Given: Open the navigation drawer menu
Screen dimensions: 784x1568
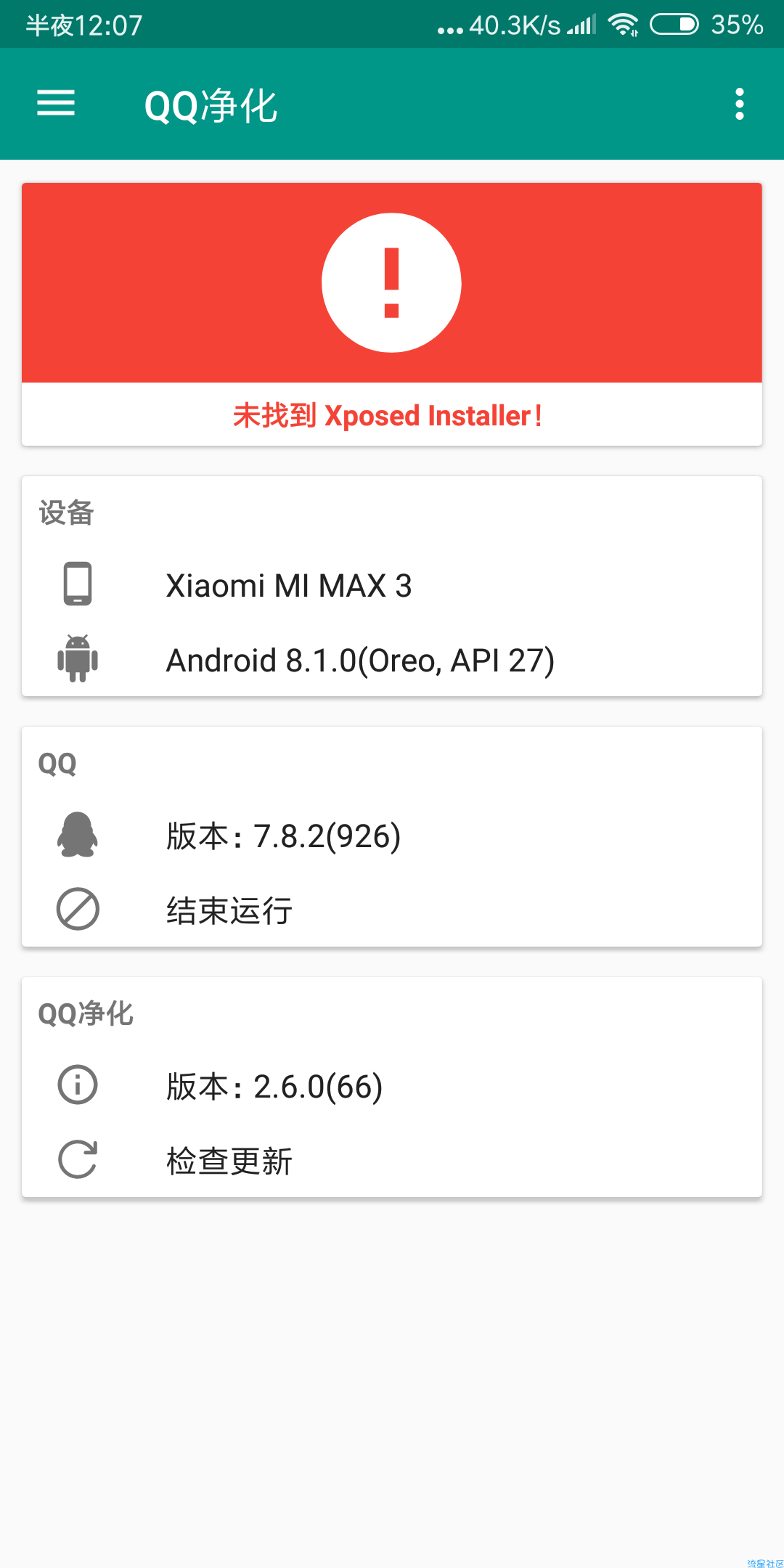Looking at the screenshot, I should 56,104.
